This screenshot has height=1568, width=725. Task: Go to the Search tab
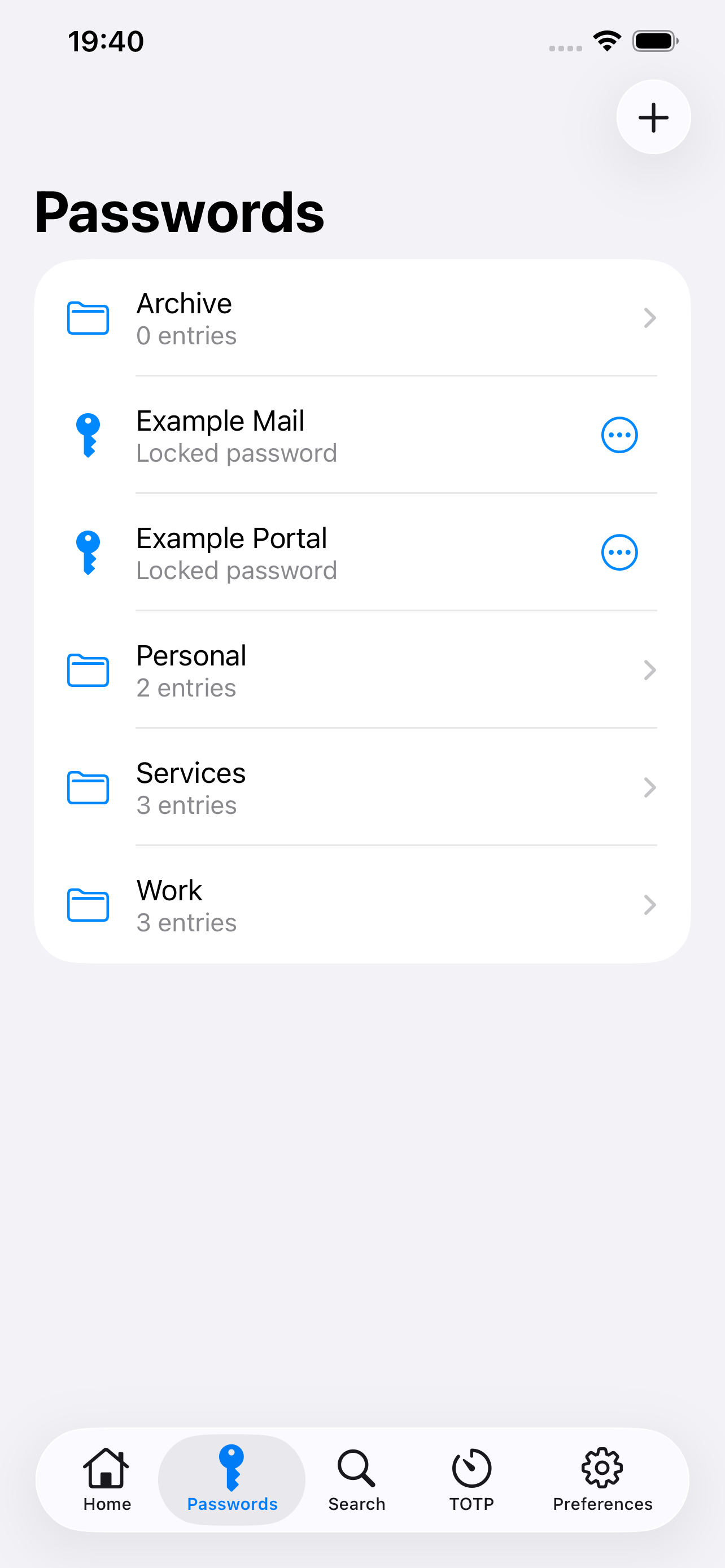357,1479
